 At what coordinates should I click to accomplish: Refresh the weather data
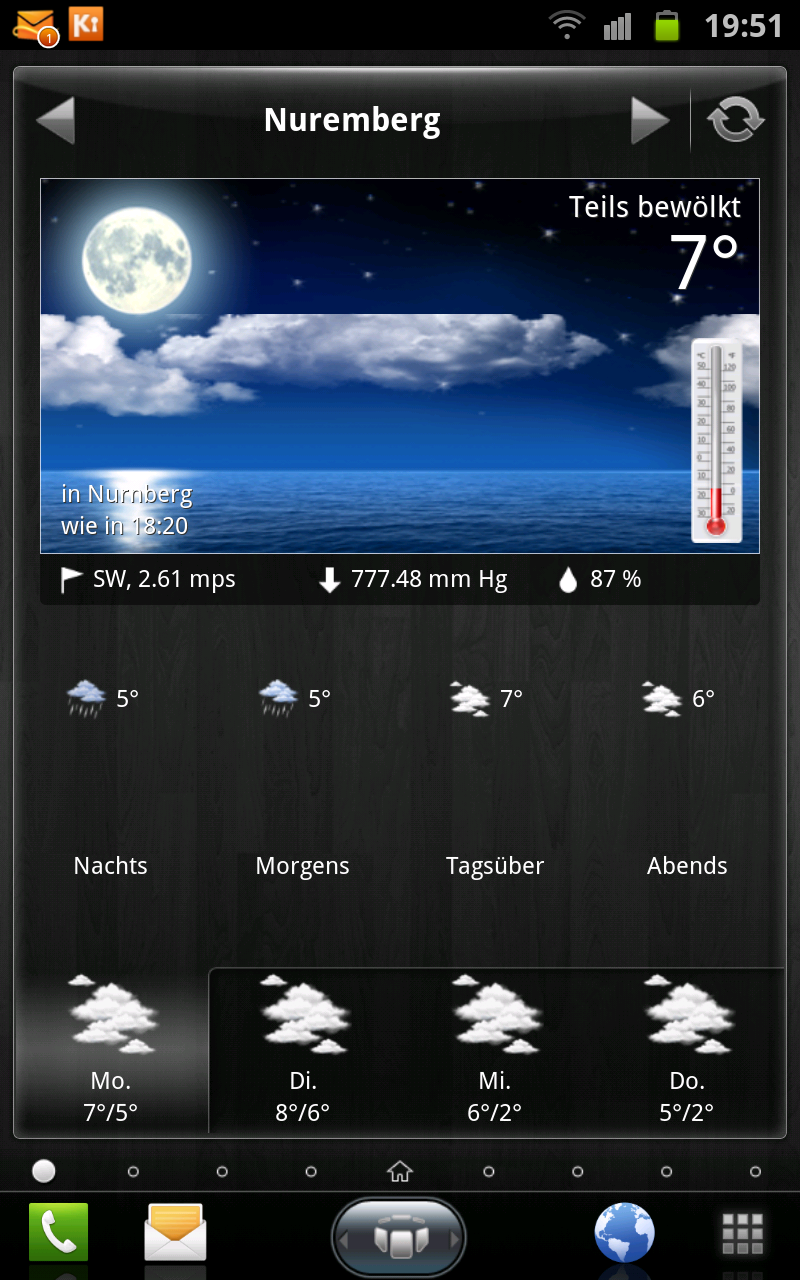point(736,121)
